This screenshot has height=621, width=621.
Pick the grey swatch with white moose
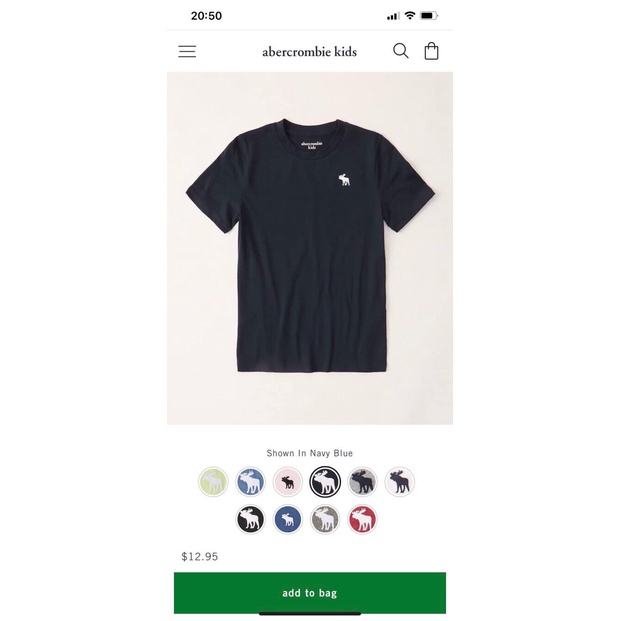pyautogui.click(x=325, y=519)
